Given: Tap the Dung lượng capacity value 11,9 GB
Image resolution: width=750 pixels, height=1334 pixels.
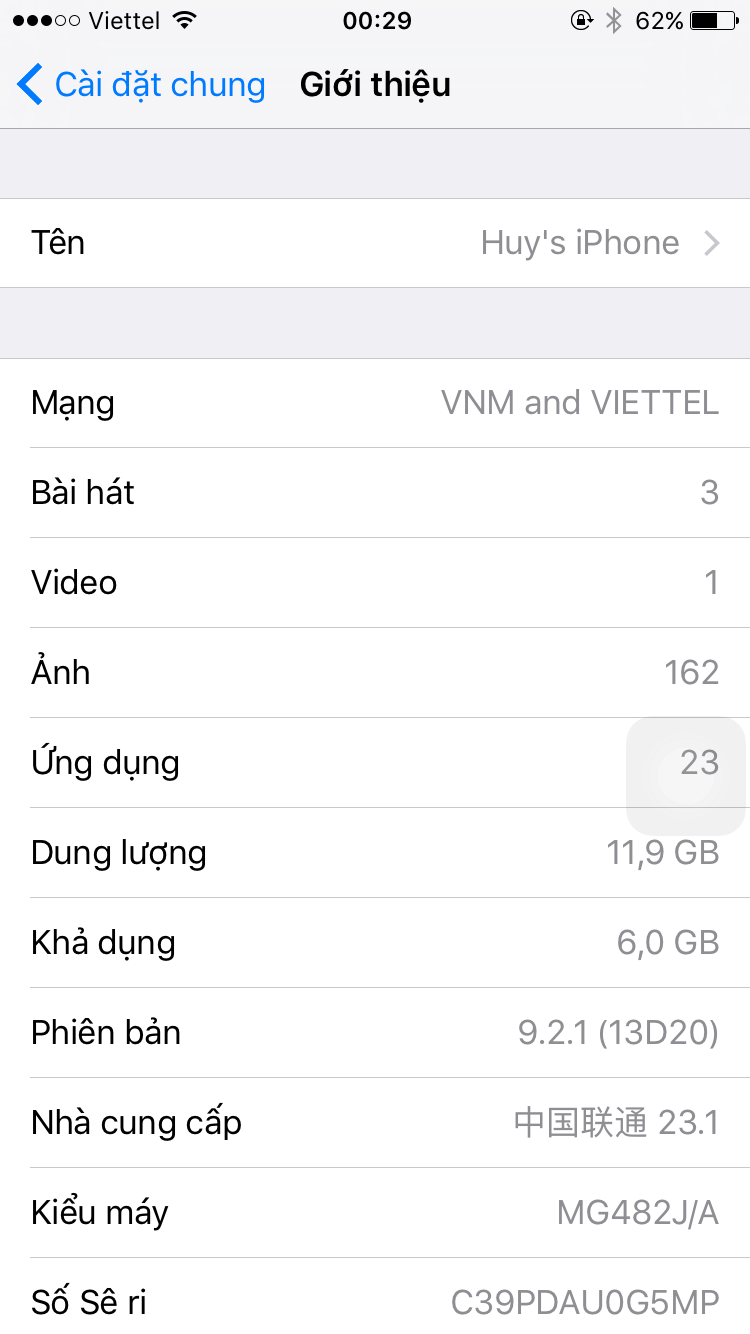Looking at the screenshot, I should [x=664, y=852].
